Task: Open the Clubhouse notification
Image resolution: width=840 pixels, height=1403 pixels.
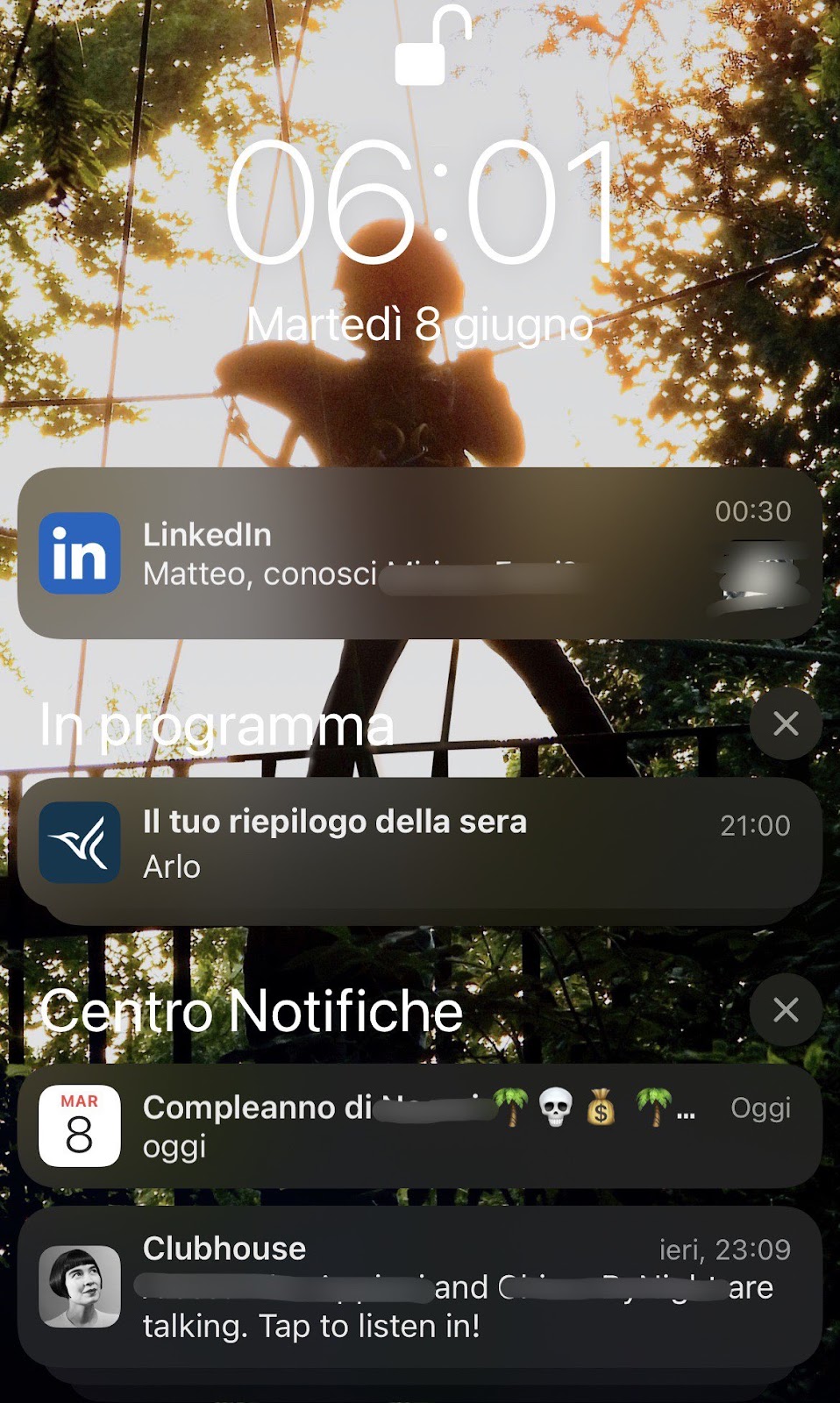Action: coord(419,1286)
